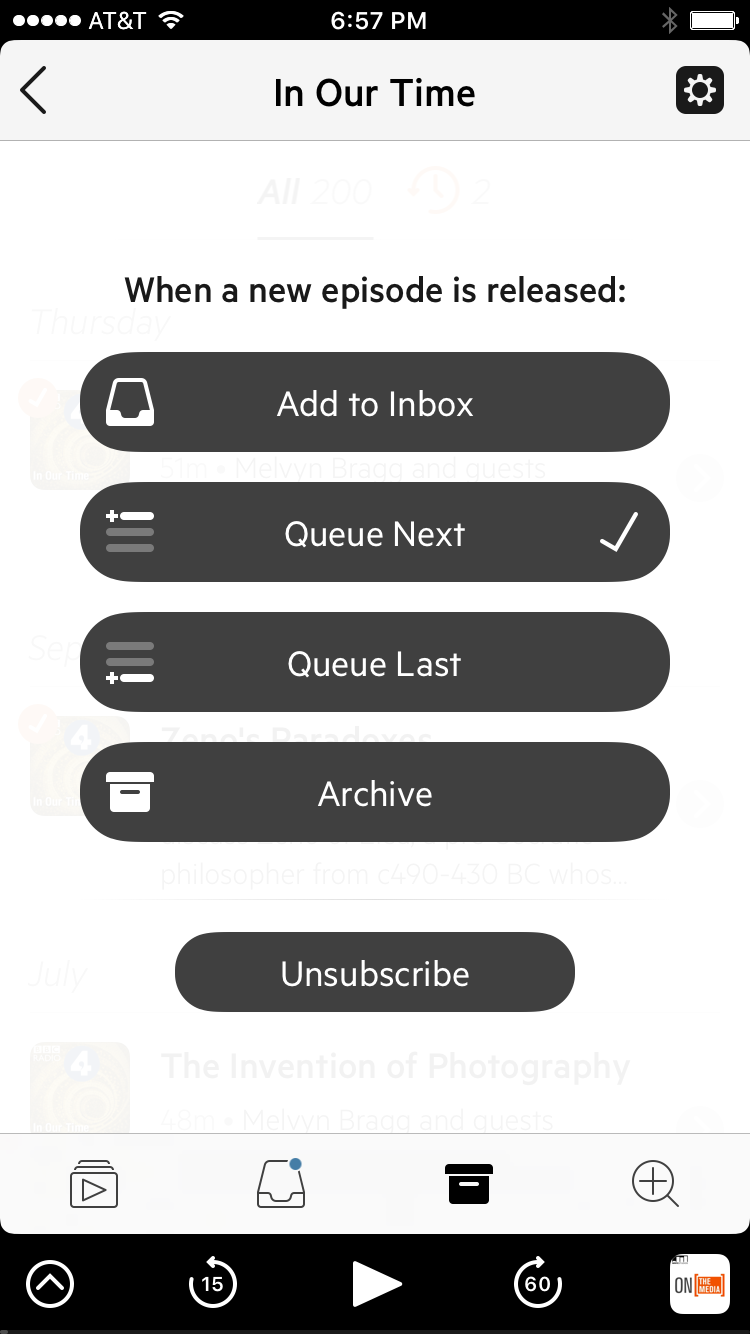The width and height of the screenshot is (750, 1334).
Task: Switch to the play queue tab
Action: [x=94, y=1184]
